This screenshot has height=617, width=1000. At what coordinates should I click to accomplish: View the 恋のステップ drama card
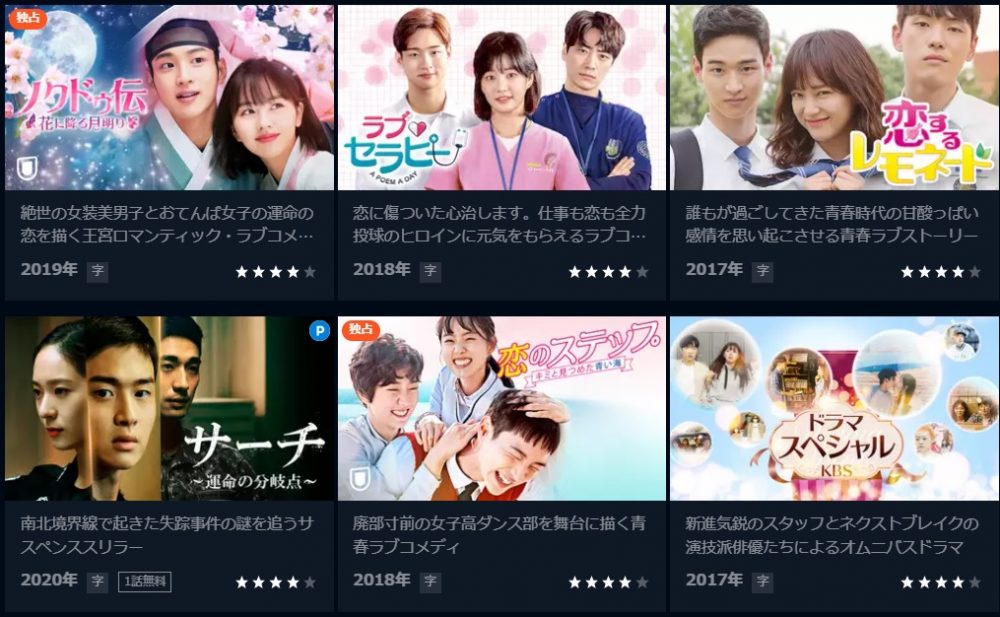click(501, 409)
